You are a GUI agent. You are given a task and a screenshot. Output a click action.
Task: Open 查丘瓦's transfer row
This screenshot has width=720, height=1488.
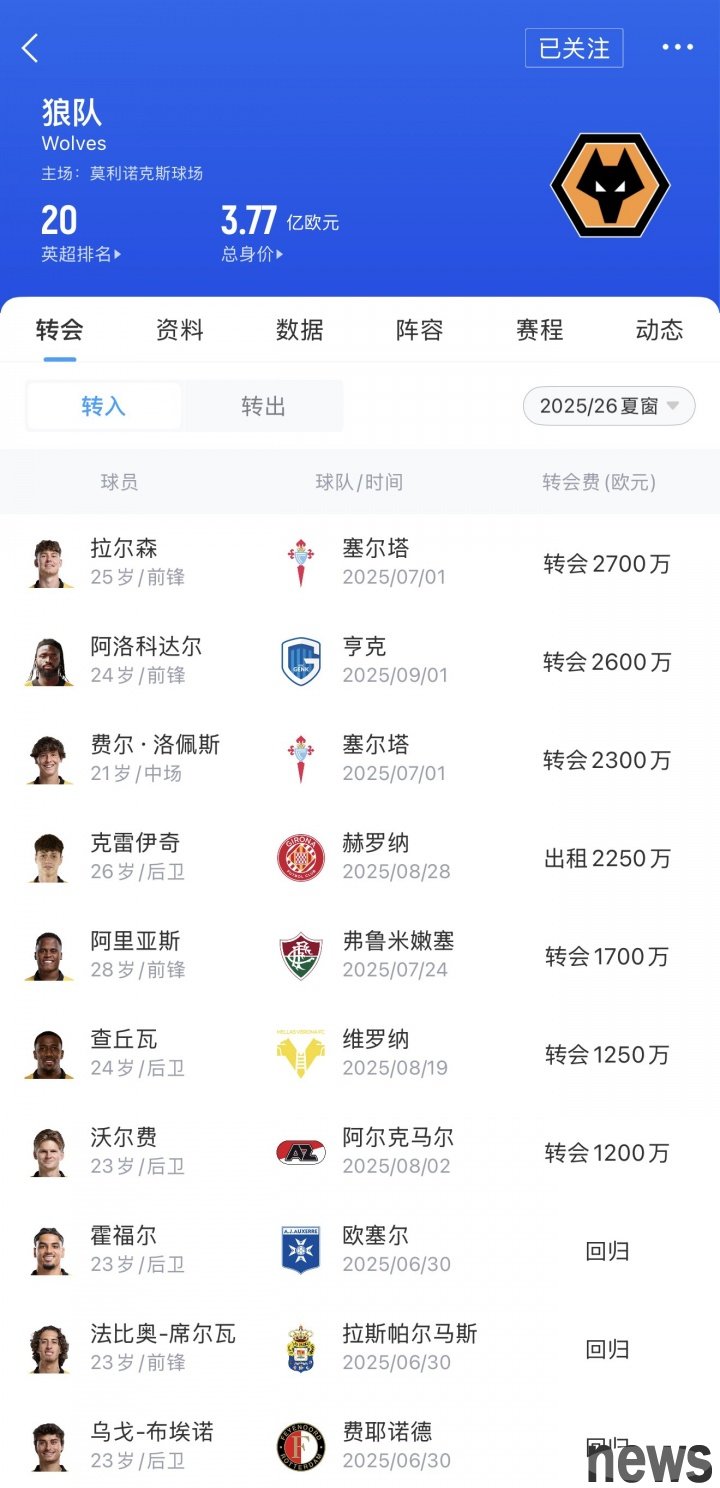[x=360, y=1053]
